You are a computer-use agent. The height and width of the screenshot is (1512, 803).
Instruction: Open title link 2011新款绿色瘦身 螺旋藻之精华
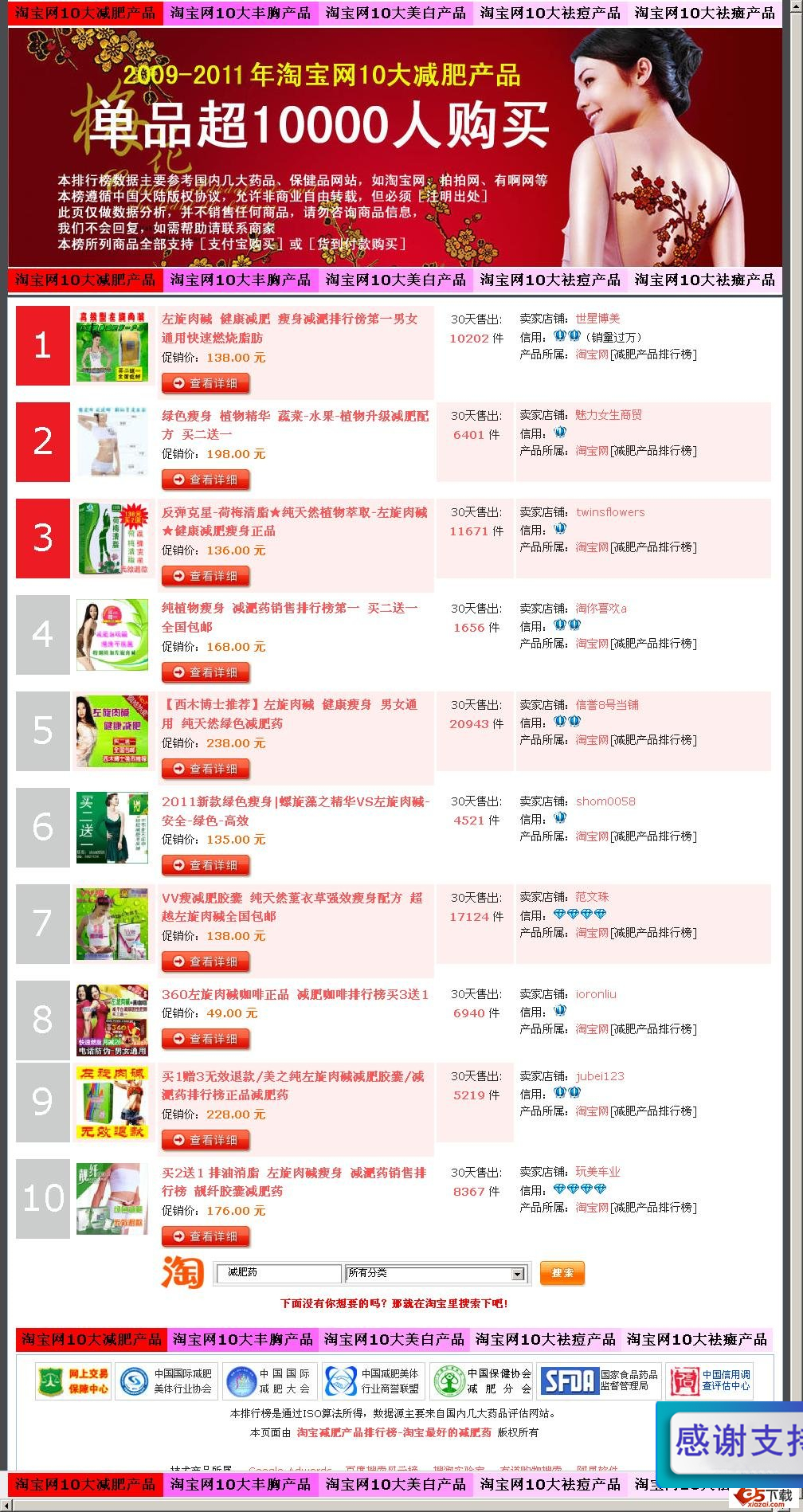(296, 801)
